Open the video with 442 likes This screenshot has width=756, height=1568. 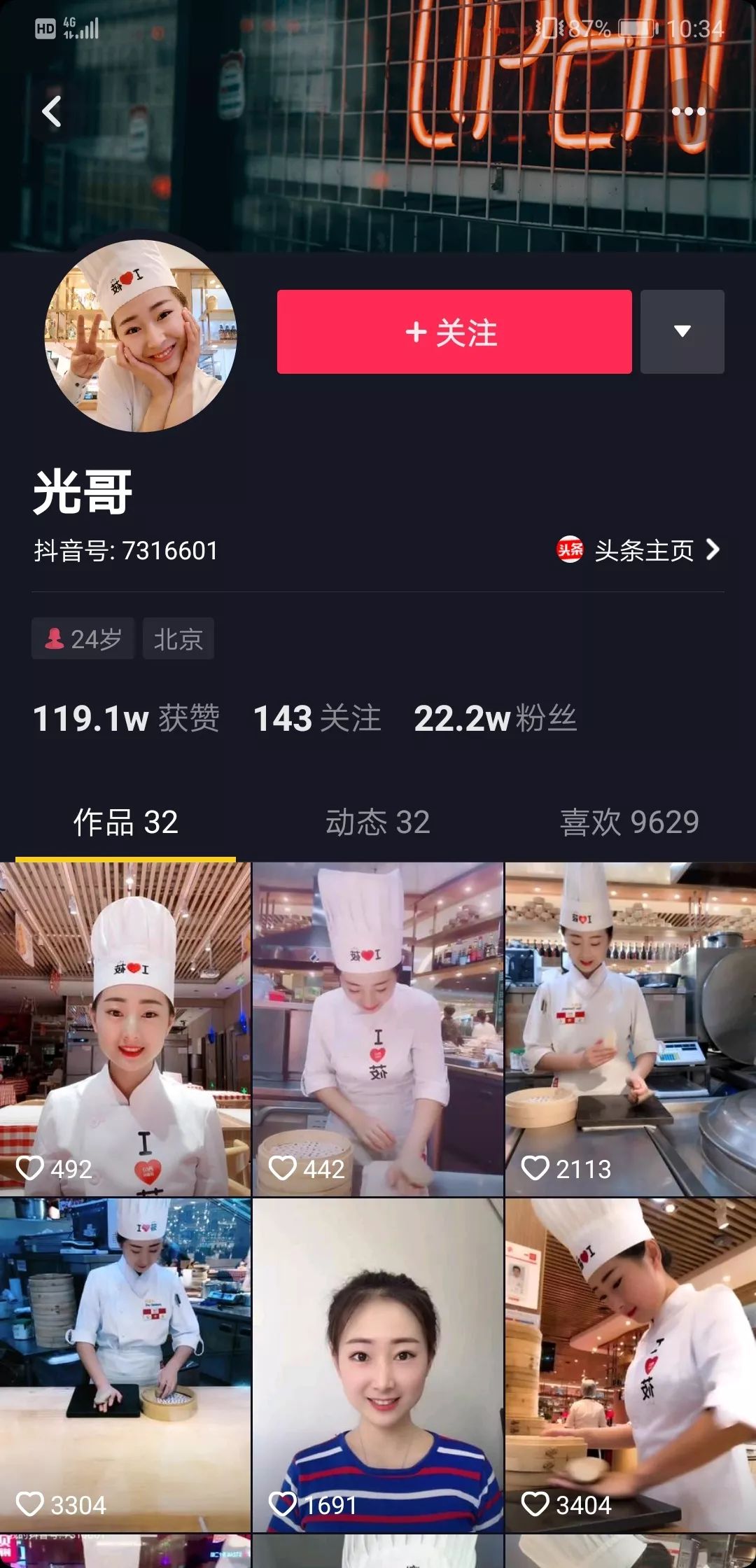pyautogui.click(x=377, y=1029)
